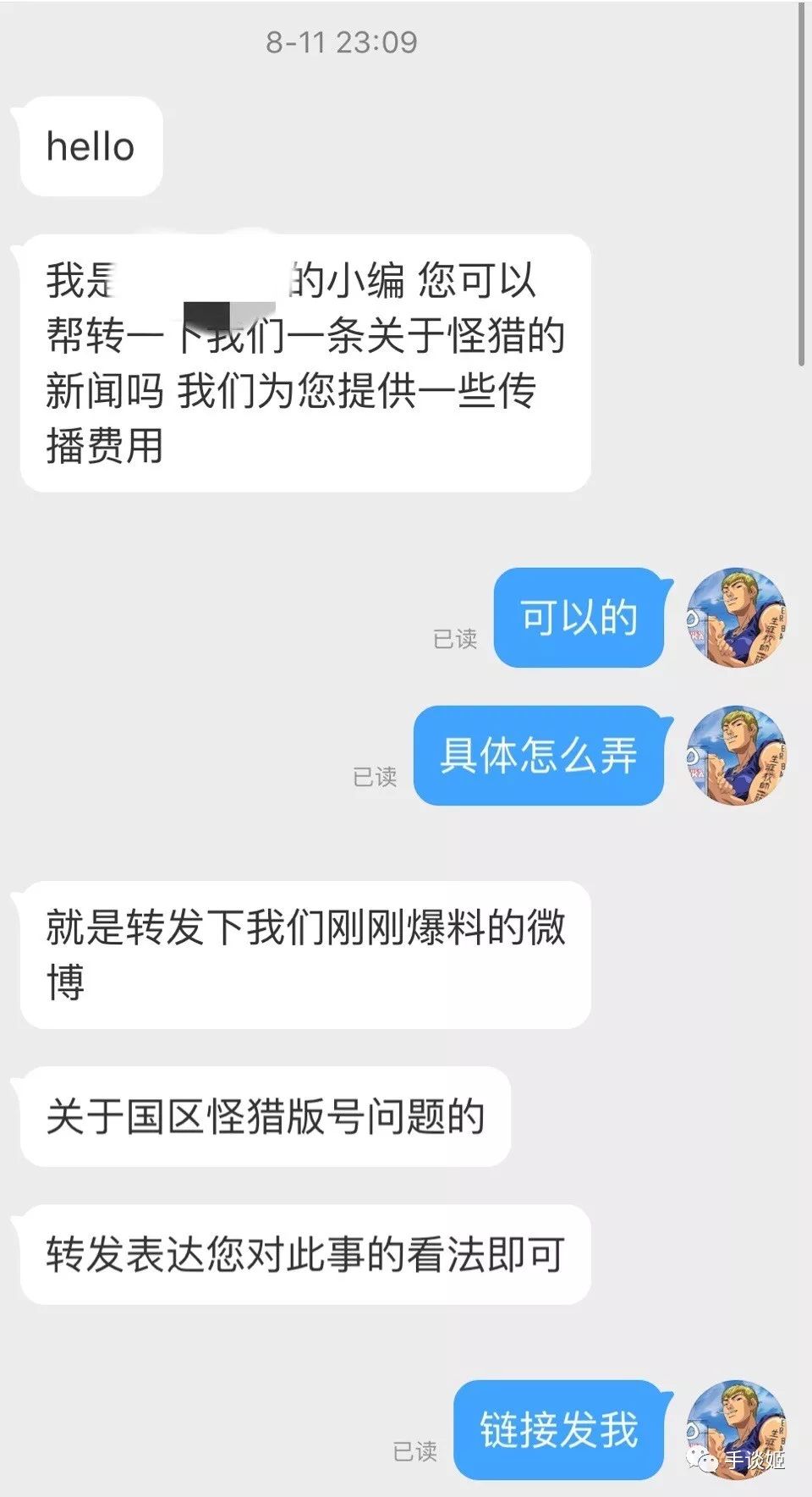Tap the blue "可以的" reply bubble
This screenshot has width=812, height=1497.
[578, 619]
